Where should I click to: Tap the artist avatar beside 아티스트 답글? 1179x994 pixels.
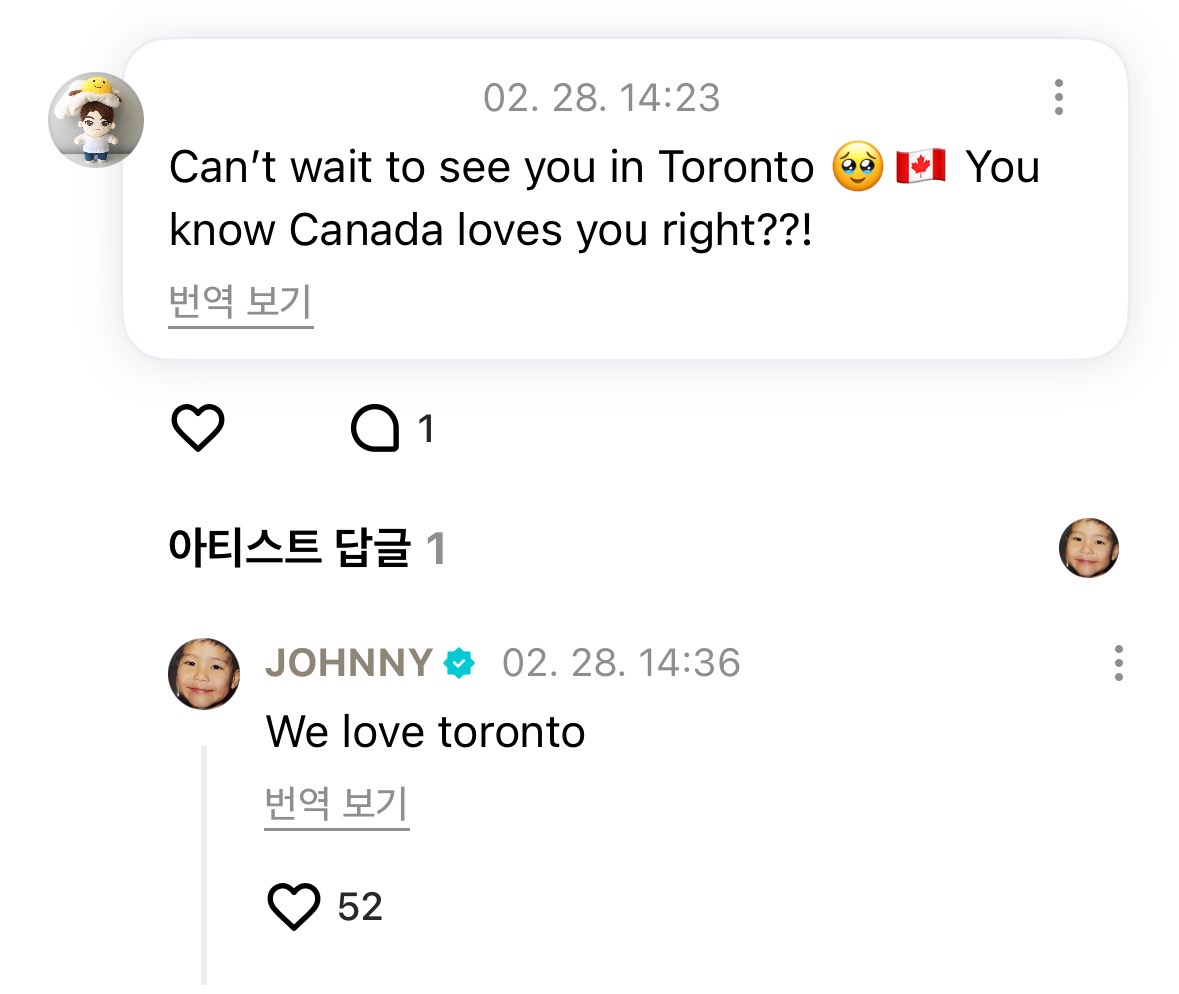click(1088, 548)
